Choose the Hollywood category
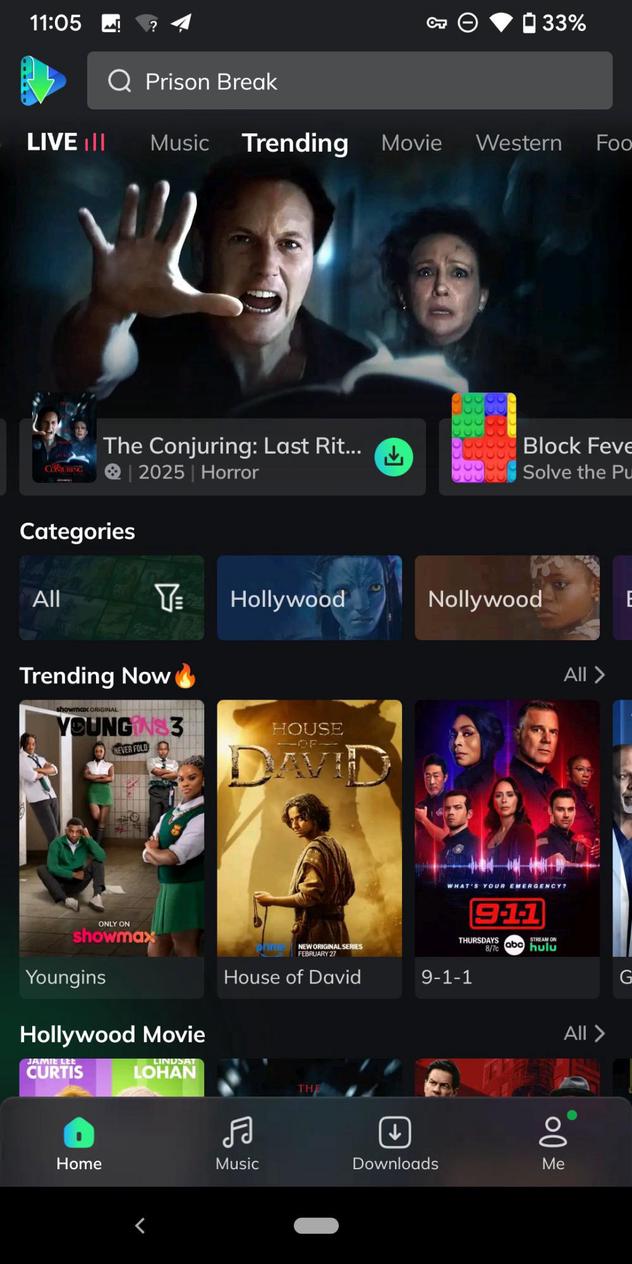This screenshot has height=1264, width=632. coord(309,598)
